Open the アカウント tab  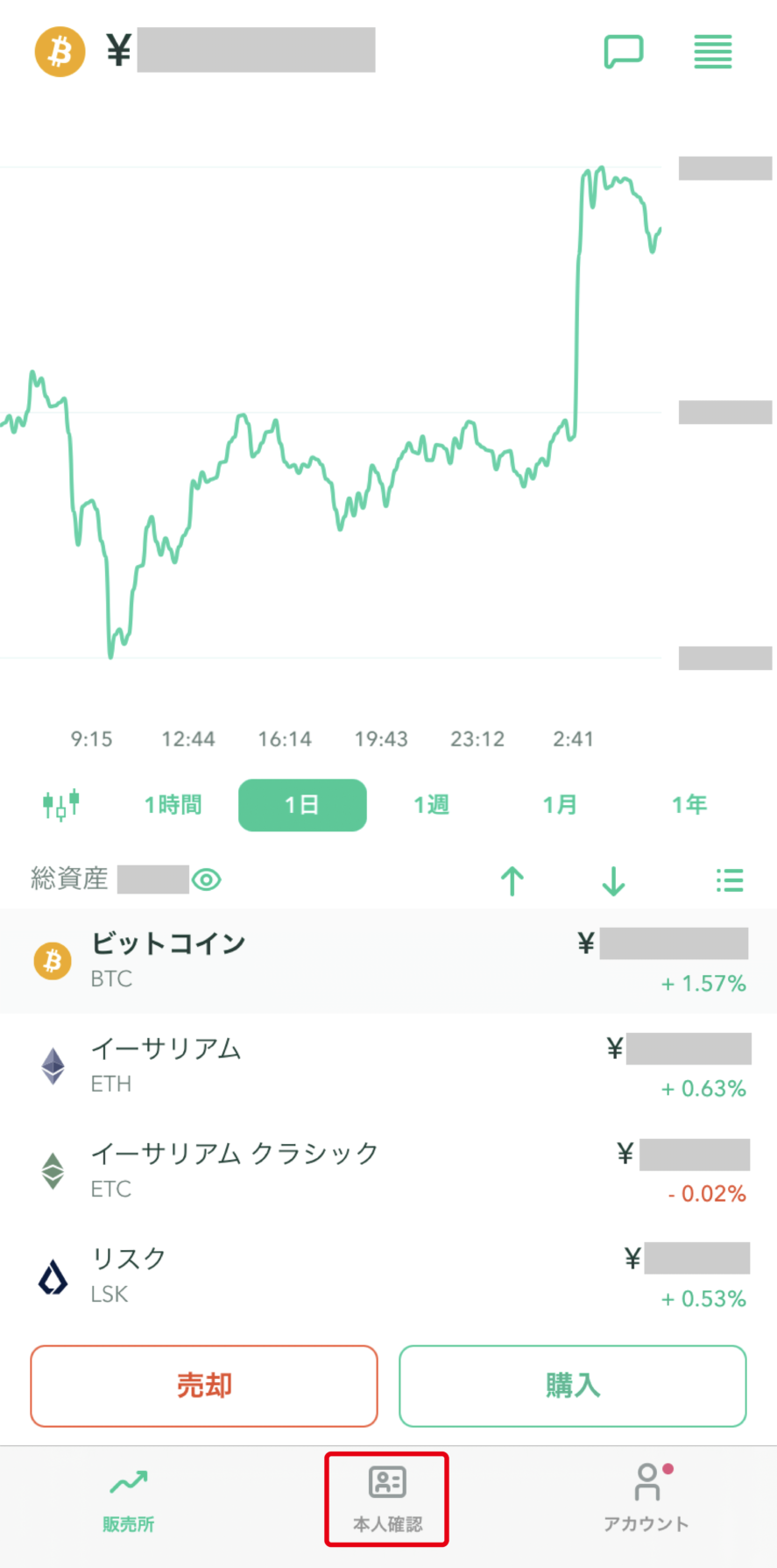[x=646, y=1499]
